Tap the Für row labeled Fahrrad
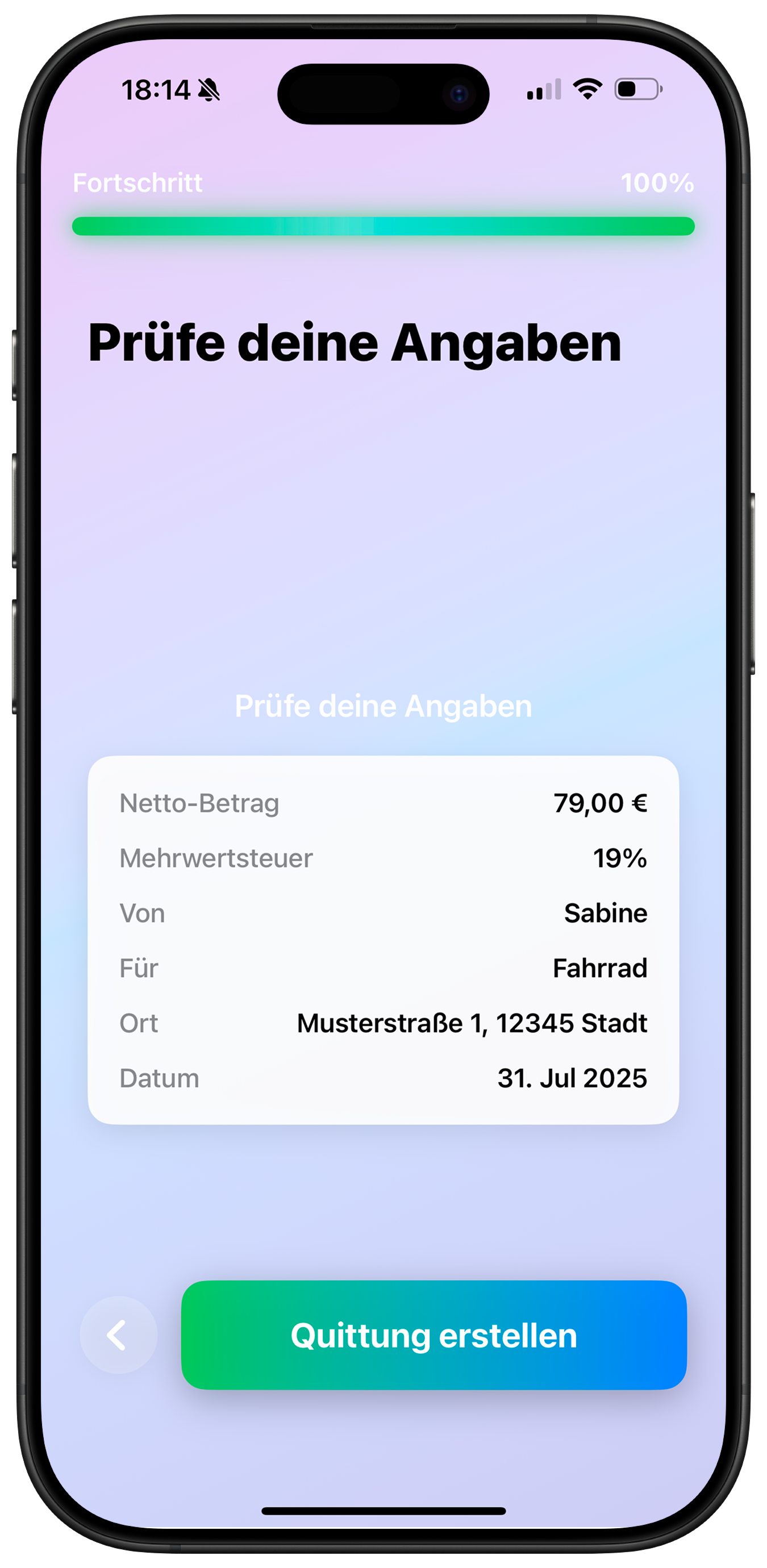767x1568 pixels. [383, 968]
